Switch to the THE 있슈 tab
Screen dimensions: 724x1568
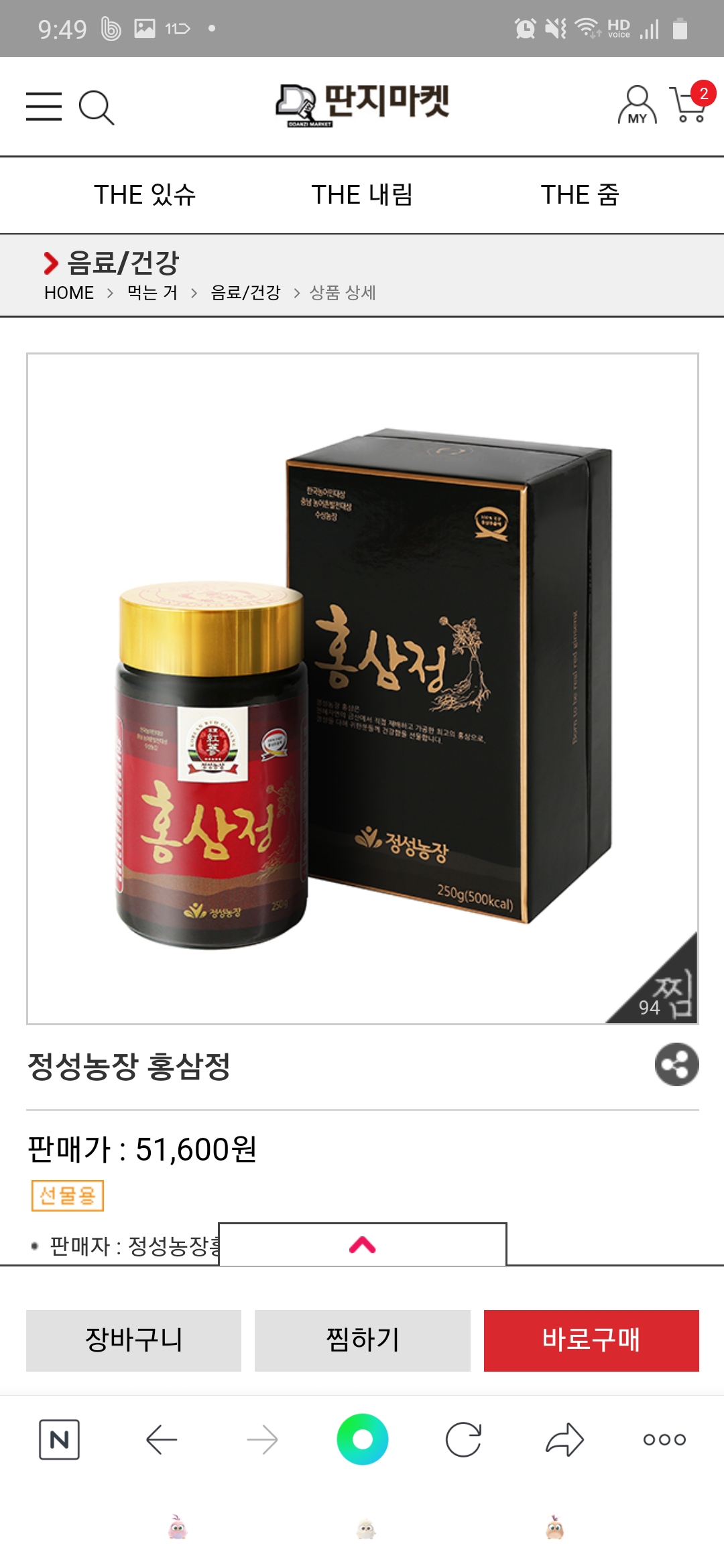145,195
